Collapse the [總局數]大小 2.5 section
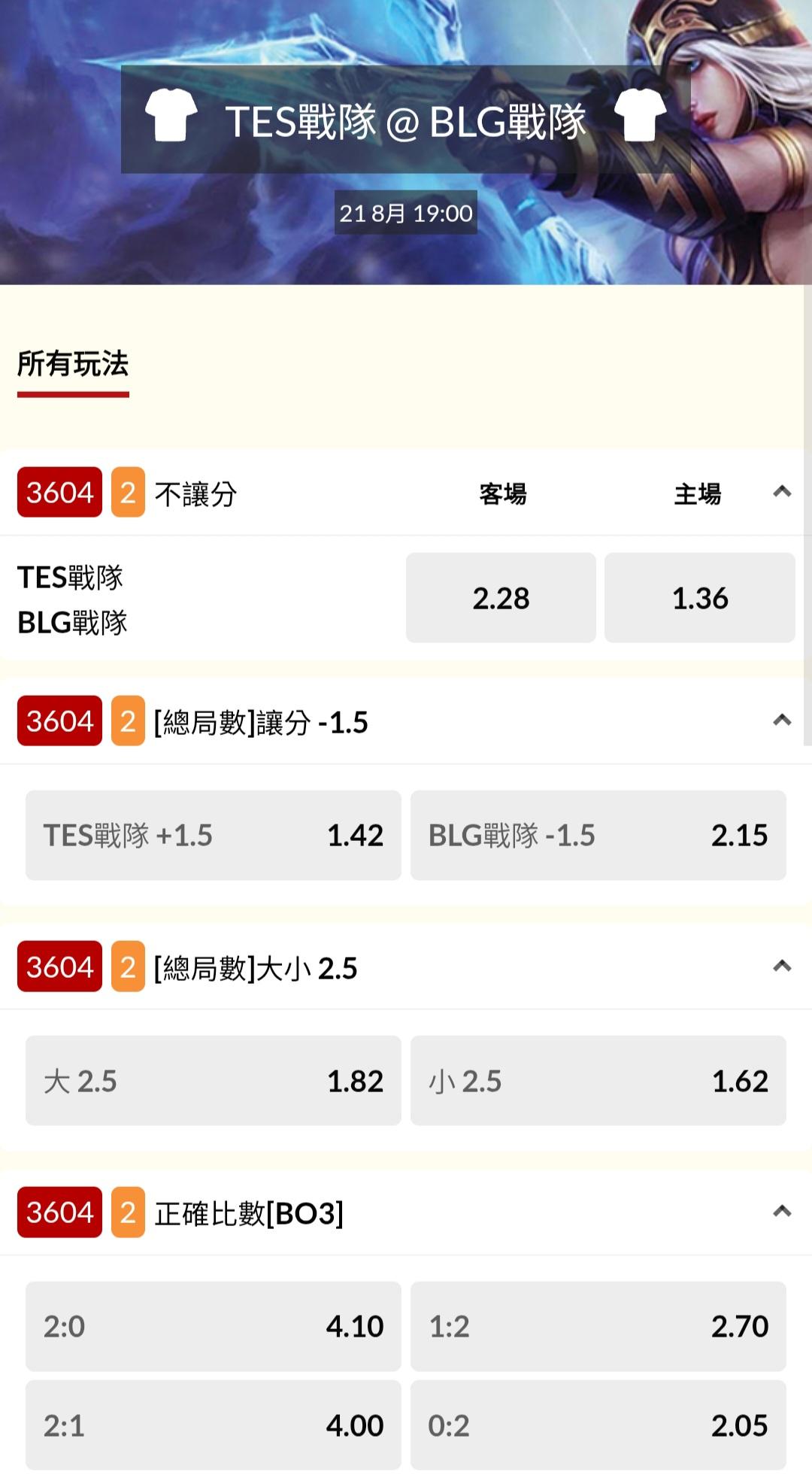 [782, 966]
